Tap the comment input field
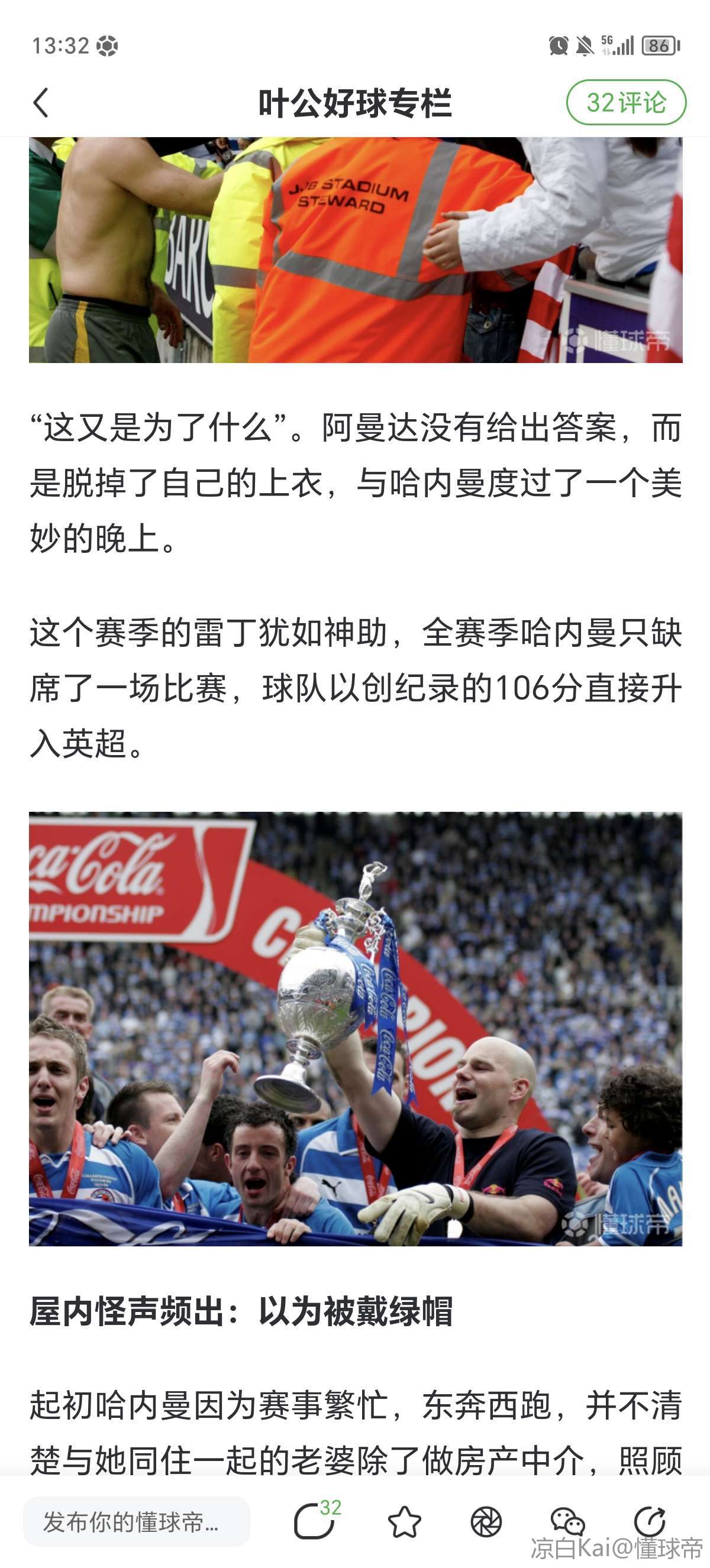710x1568 pixels. point(137,1522)
